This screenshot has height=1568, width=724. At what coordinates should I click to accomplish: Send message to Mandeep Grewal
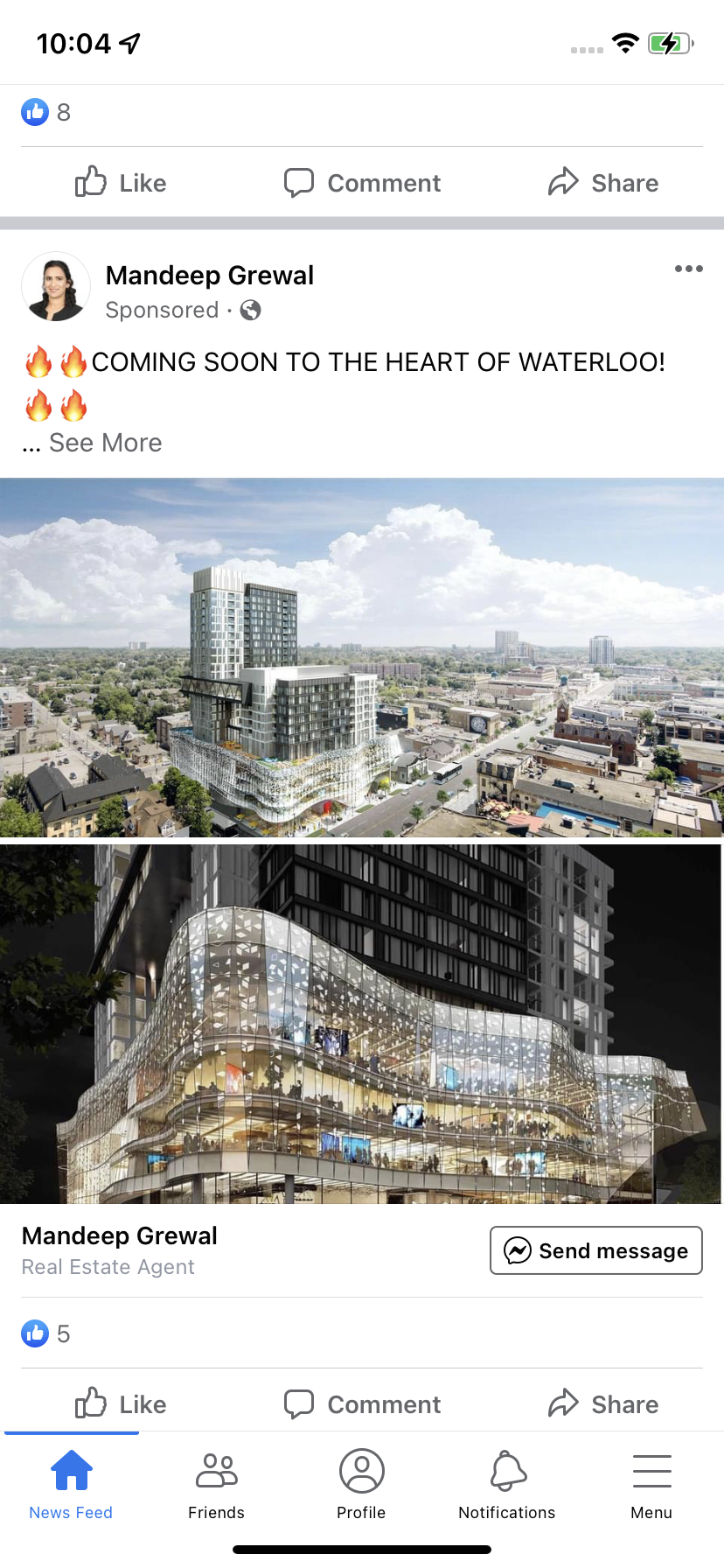(596, 1250)
